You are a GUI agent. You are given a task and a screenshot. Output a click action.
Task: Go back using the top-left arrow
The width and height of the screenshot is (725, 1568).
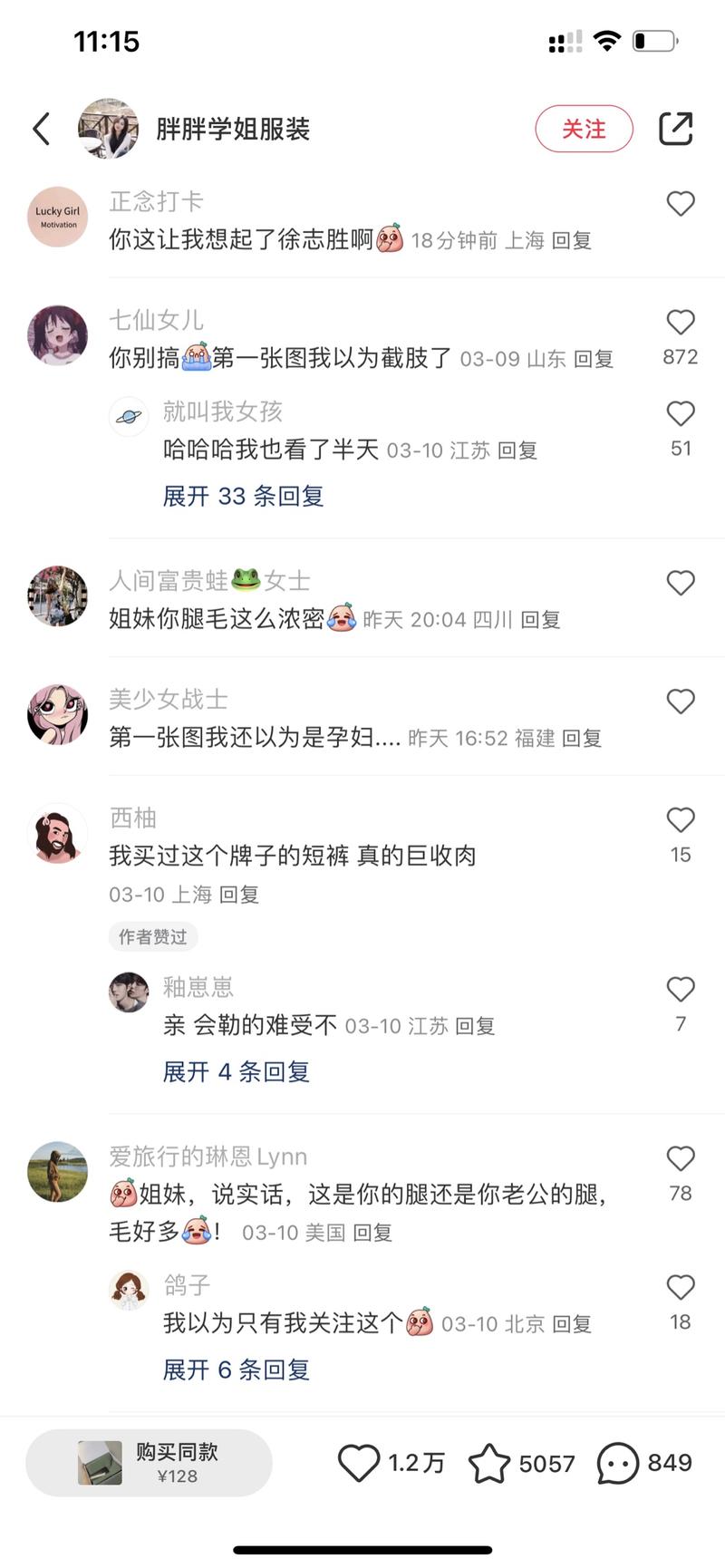[x=42, y=129]
